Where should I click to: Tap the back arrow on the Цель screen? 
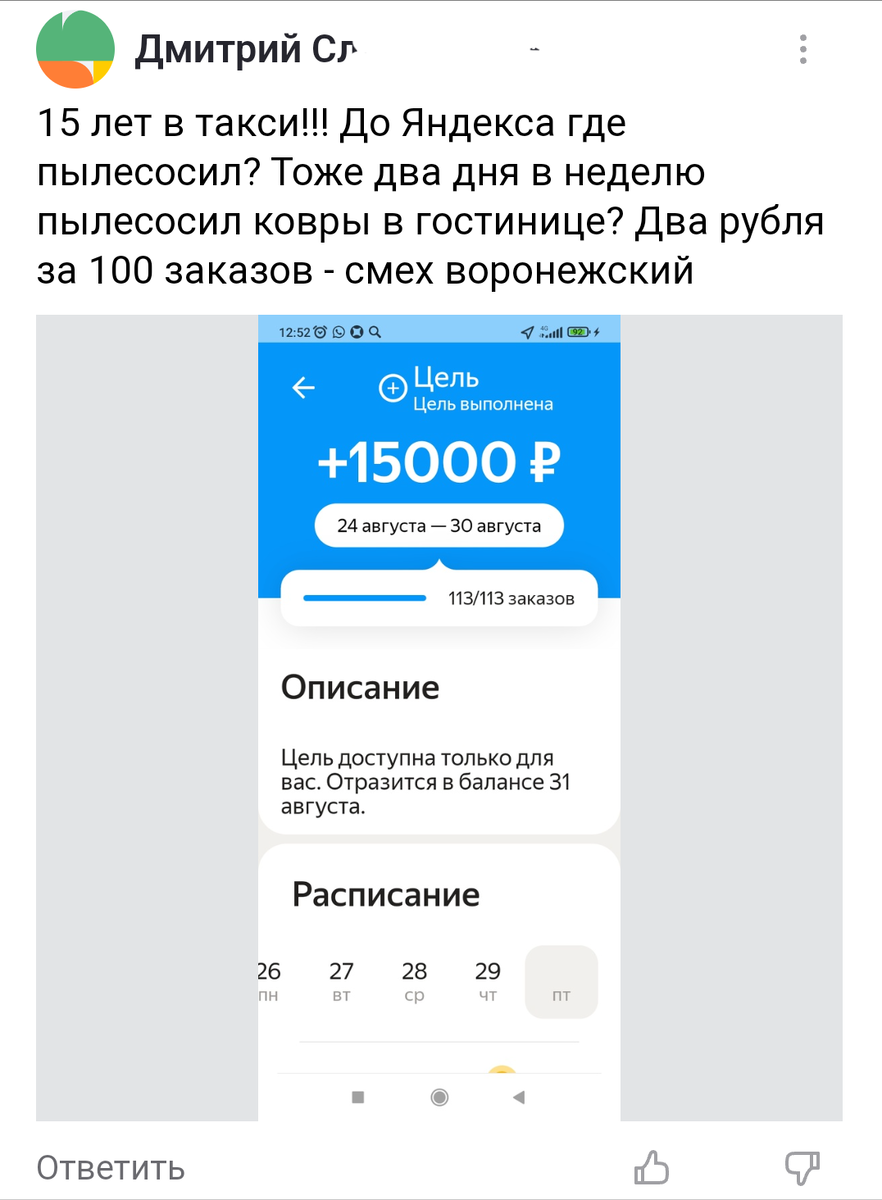coord(303,388)
